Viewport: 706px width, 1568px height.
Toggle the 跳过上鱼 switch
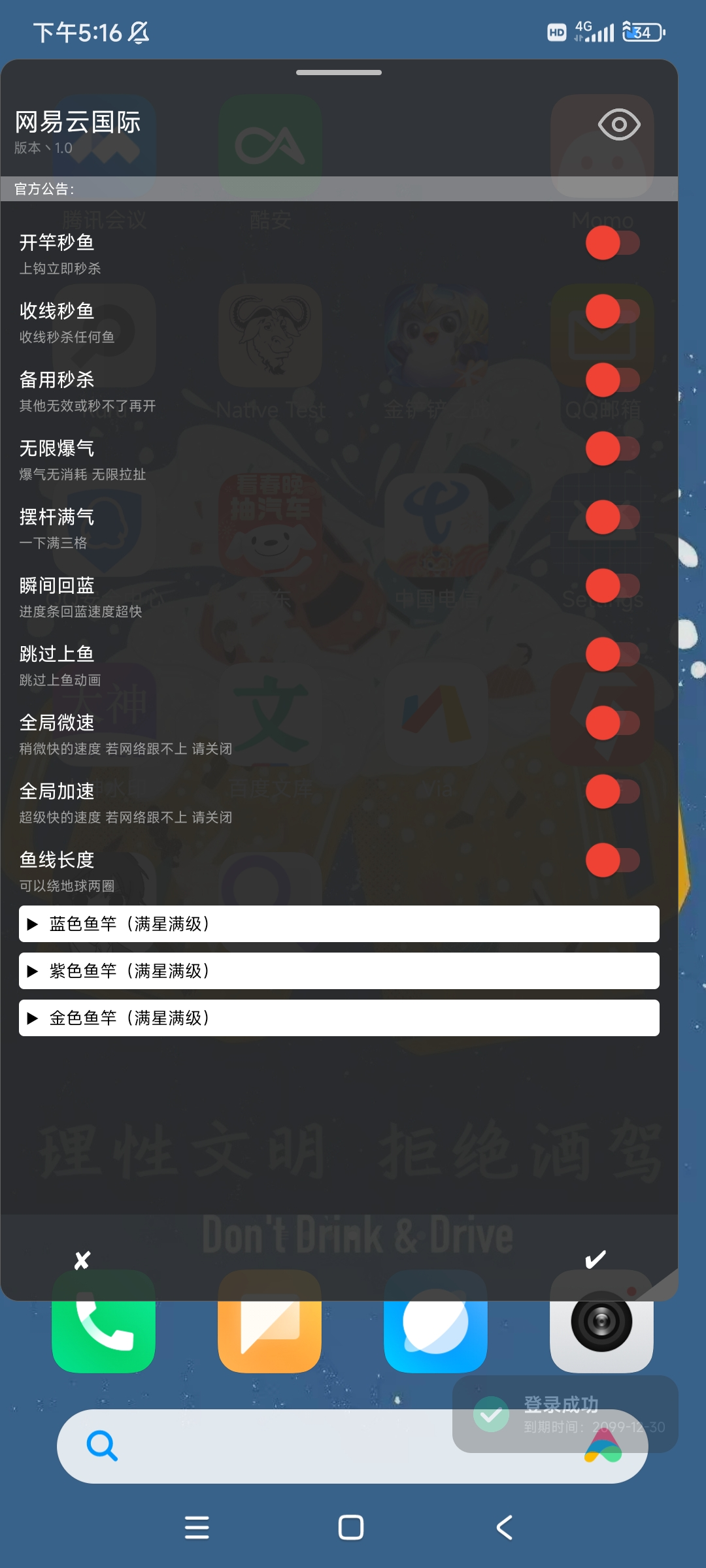point(612,655)
